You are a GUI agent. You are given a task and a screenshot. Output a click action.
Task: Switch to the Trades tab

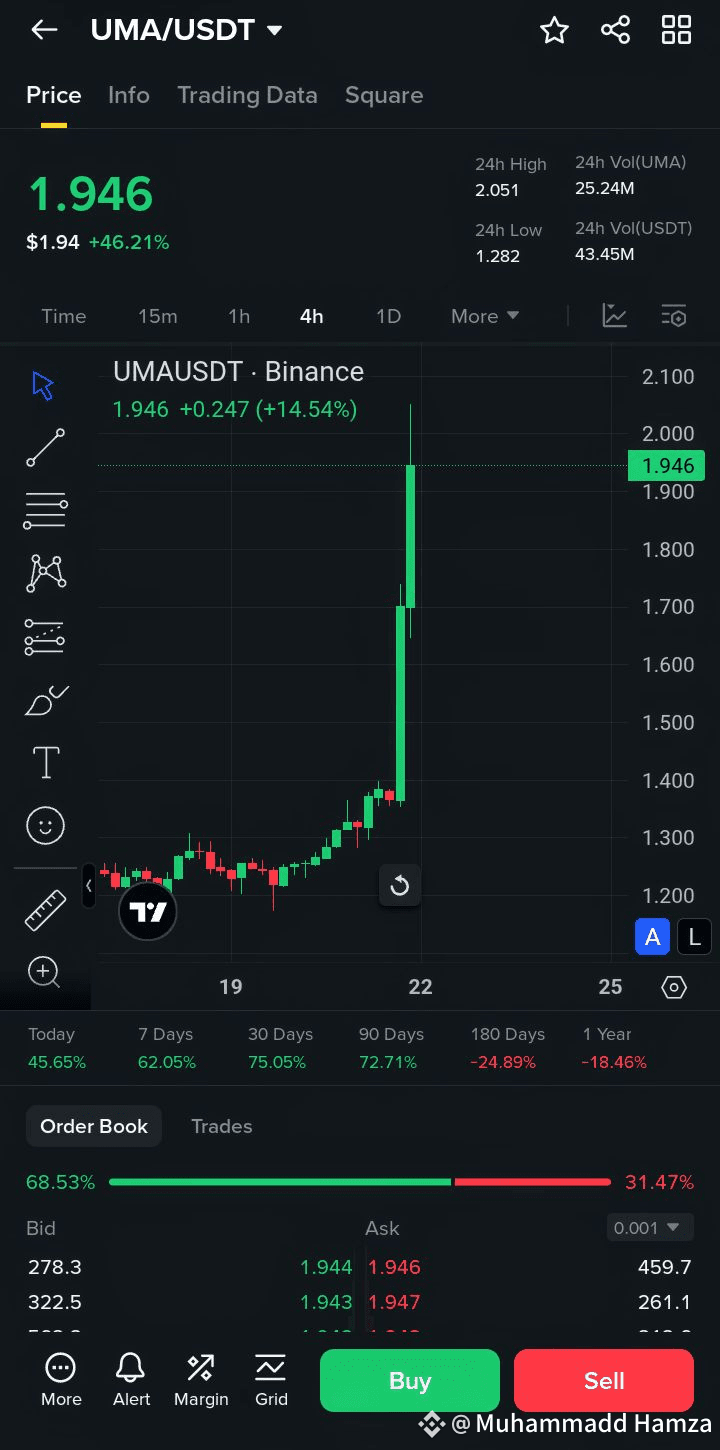tap(222, 1126)
